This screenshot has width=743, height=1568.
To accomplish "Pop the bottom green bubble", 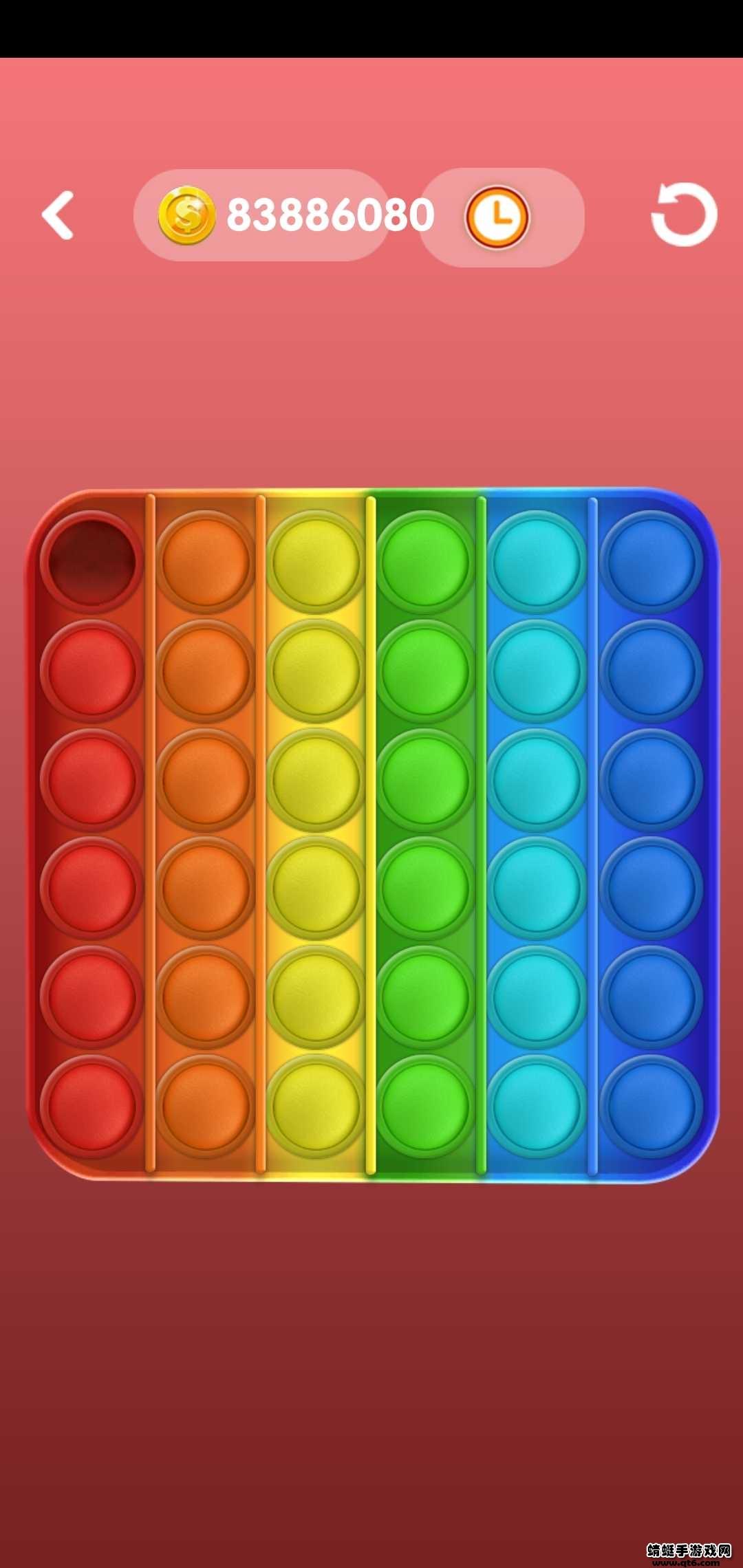I will [x=425, y=1105].
